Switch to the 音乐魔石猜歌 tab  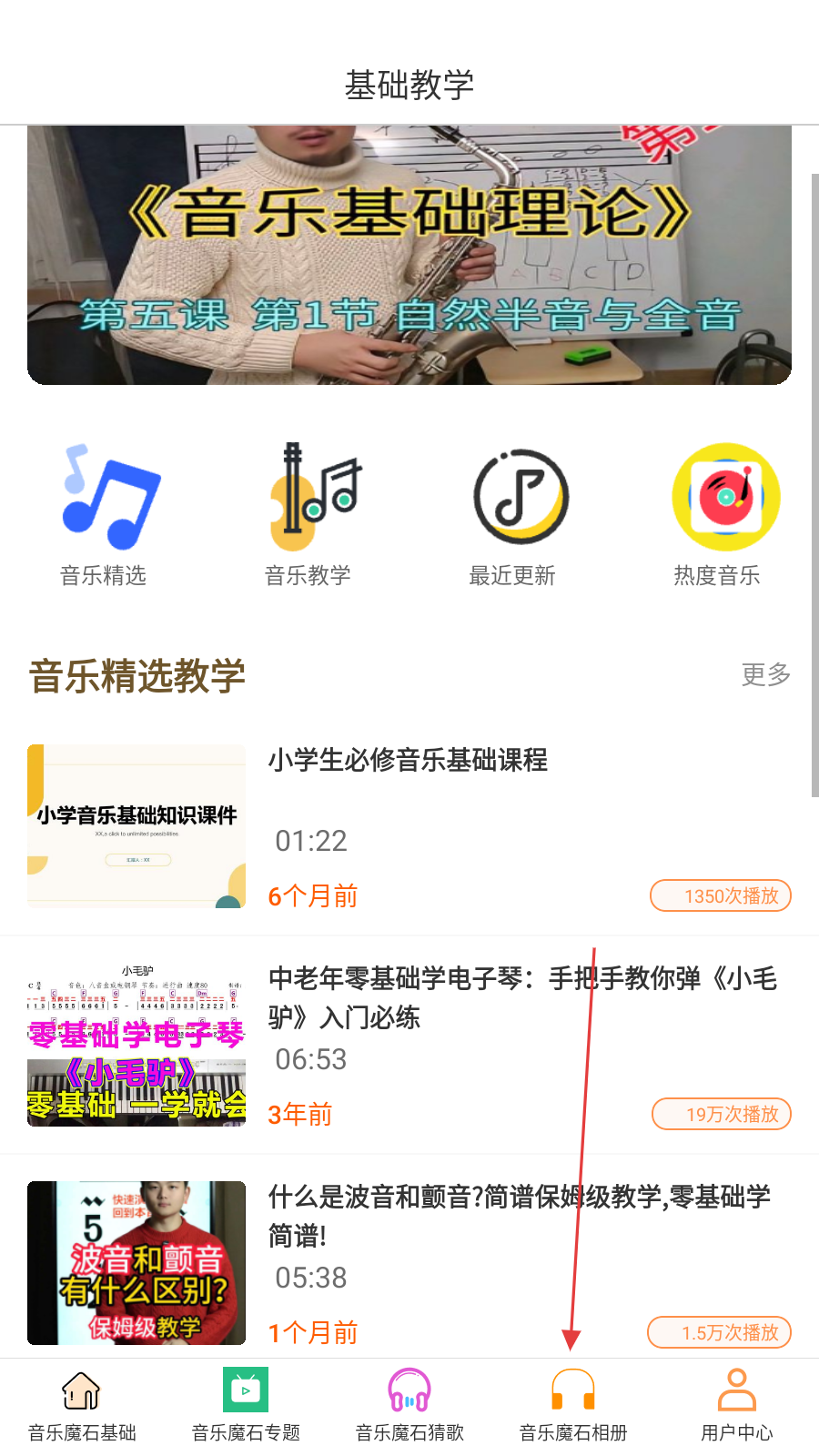[x=409, y=1406]
